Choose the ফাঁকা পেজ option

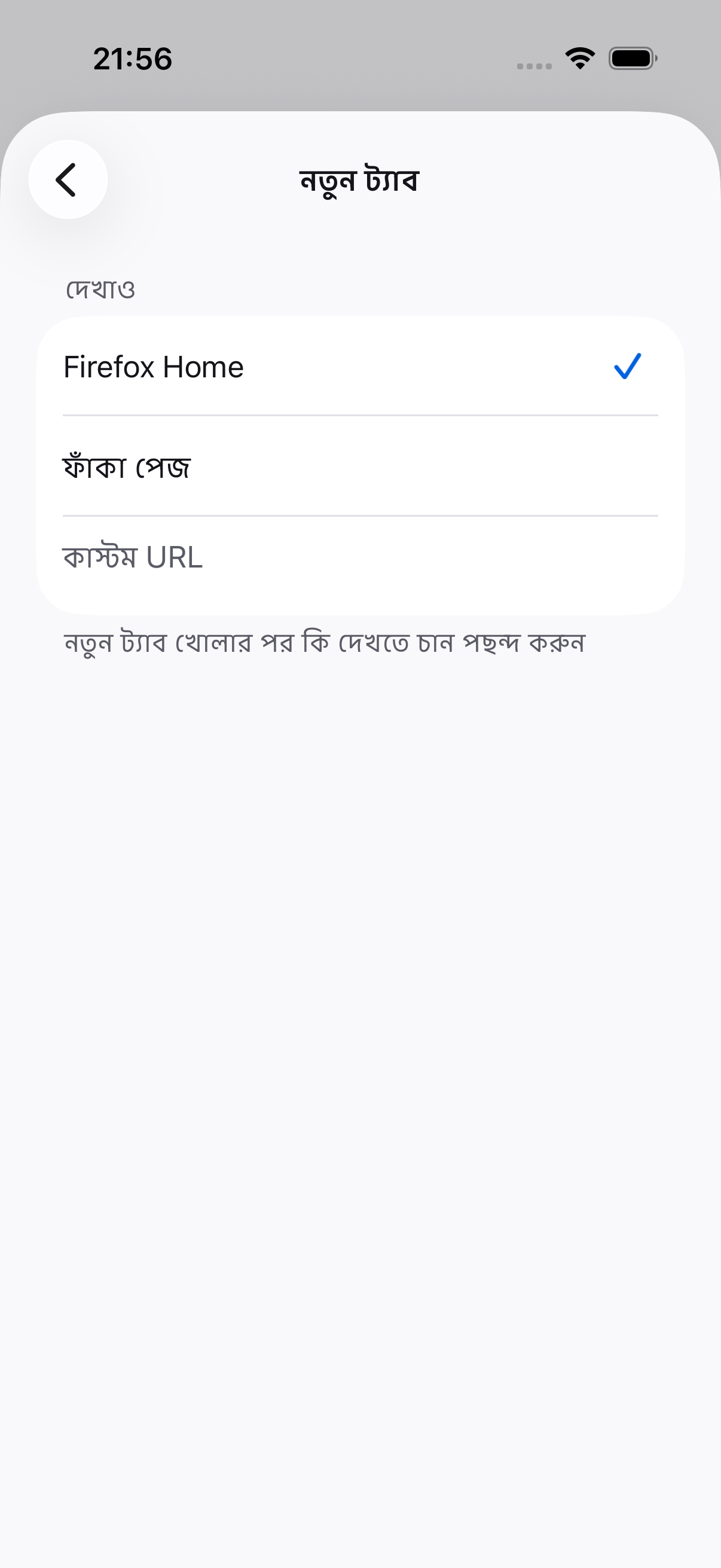tap(360, 466)
